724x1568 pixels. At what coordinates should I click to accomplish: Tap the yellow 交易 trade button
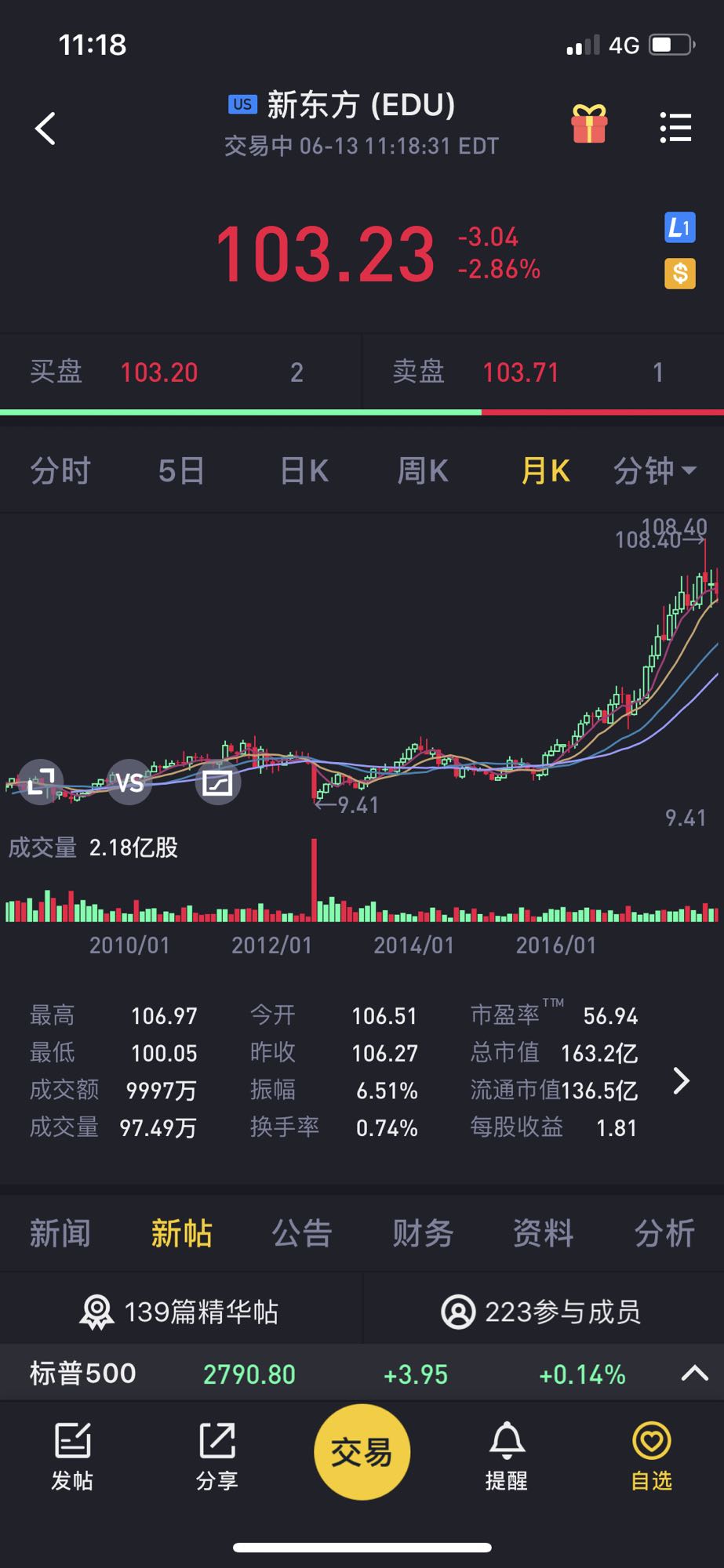click(362, 1452)
